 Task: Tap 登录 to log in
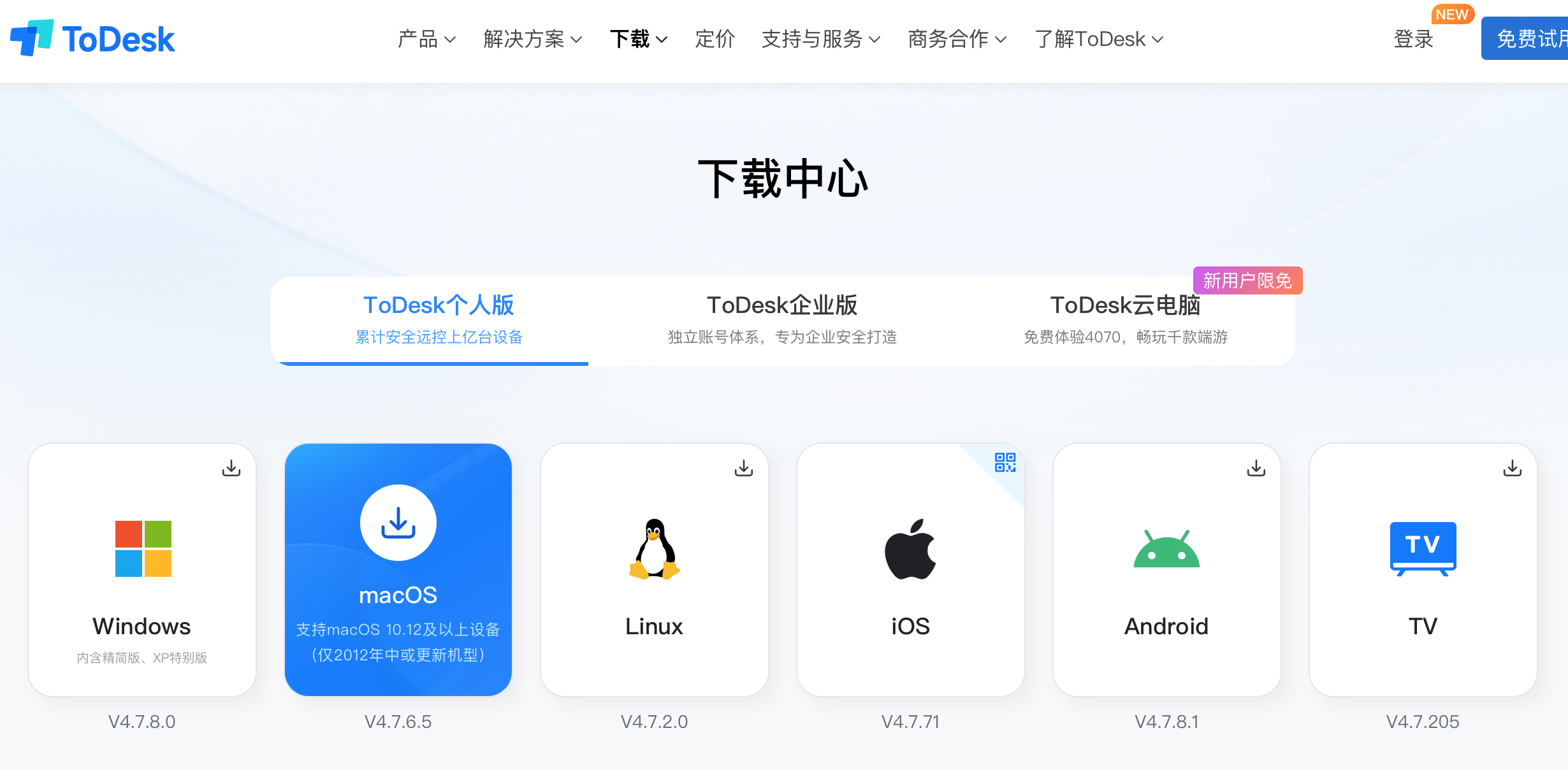point(1413,39)
